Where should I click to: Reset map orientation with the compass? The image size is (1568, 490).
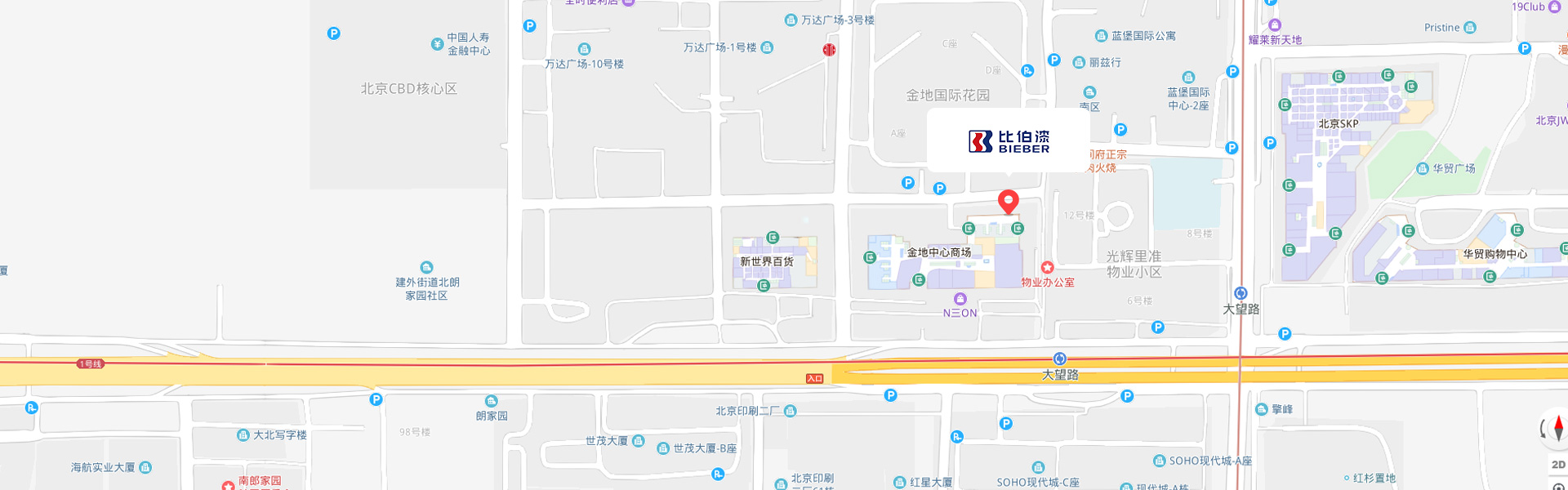pos(1558,427)
